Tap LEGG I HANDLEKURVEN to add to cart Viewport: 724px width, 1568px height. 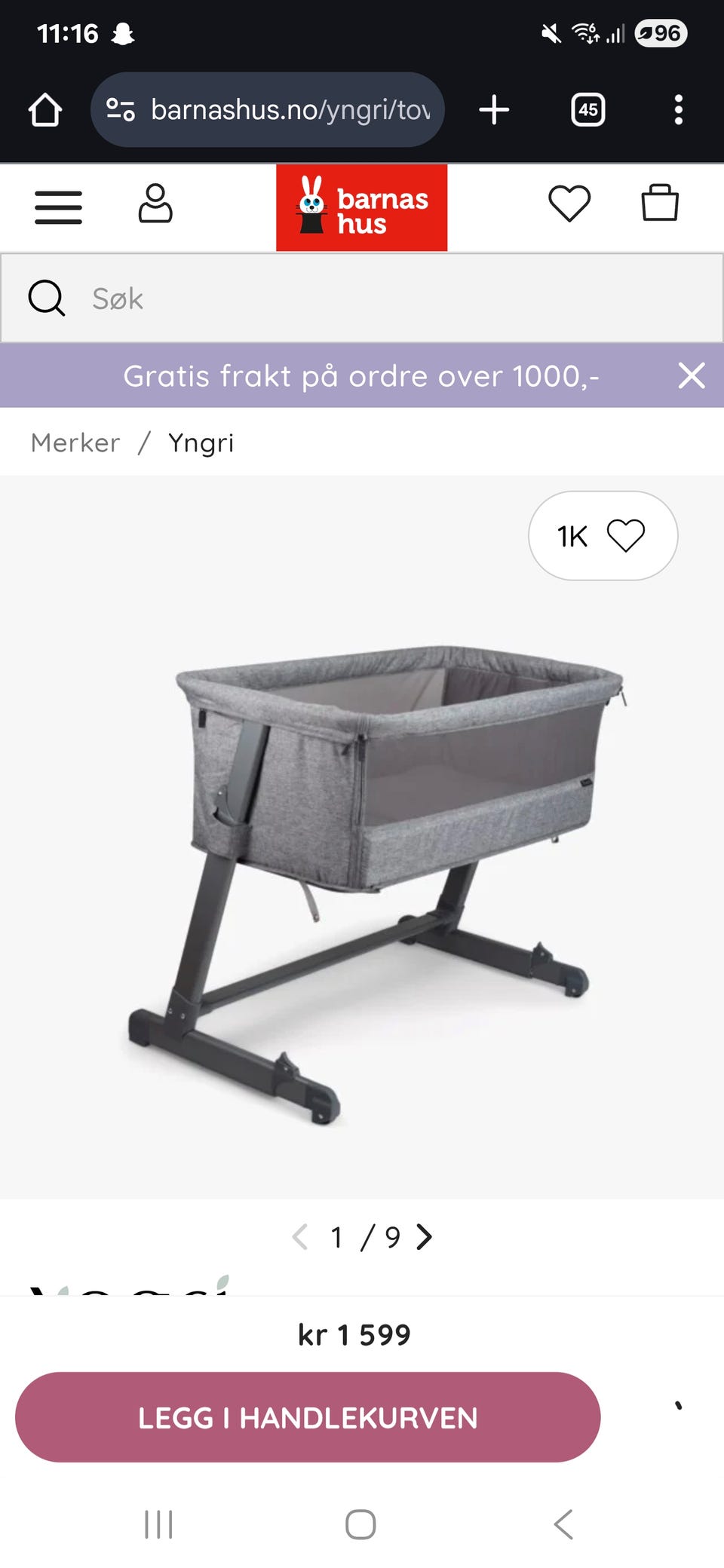pos(308,1418)
